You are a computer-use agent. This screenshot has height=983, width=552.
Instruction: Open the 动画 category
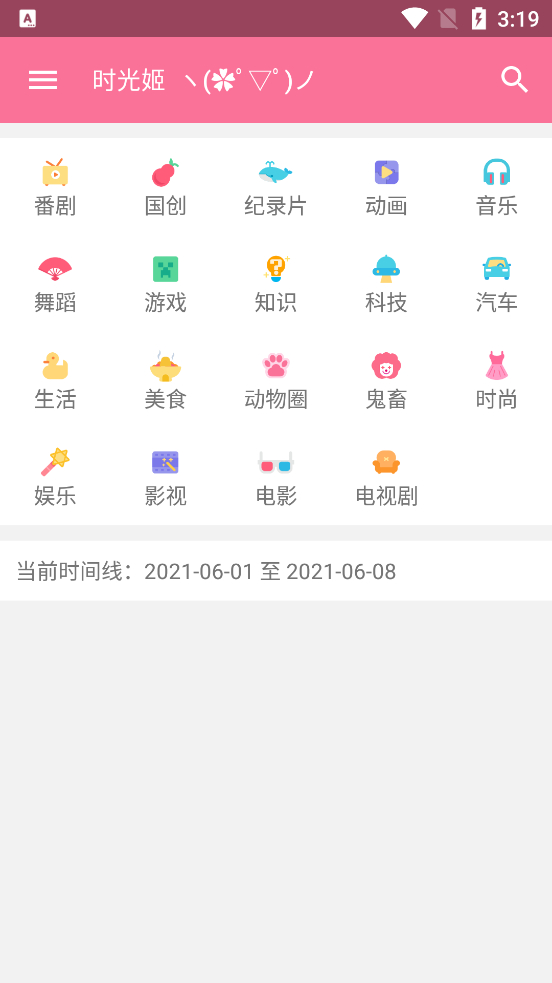pos(387,187)
